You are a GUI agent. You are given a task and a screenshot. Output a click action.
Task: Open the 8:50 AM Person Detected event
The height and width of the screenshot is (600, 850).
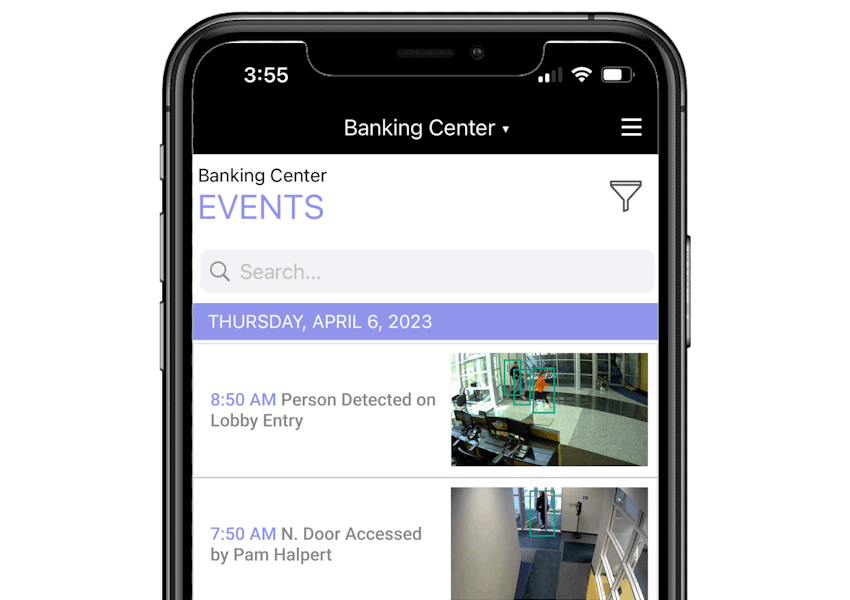(x=322, y=410)
